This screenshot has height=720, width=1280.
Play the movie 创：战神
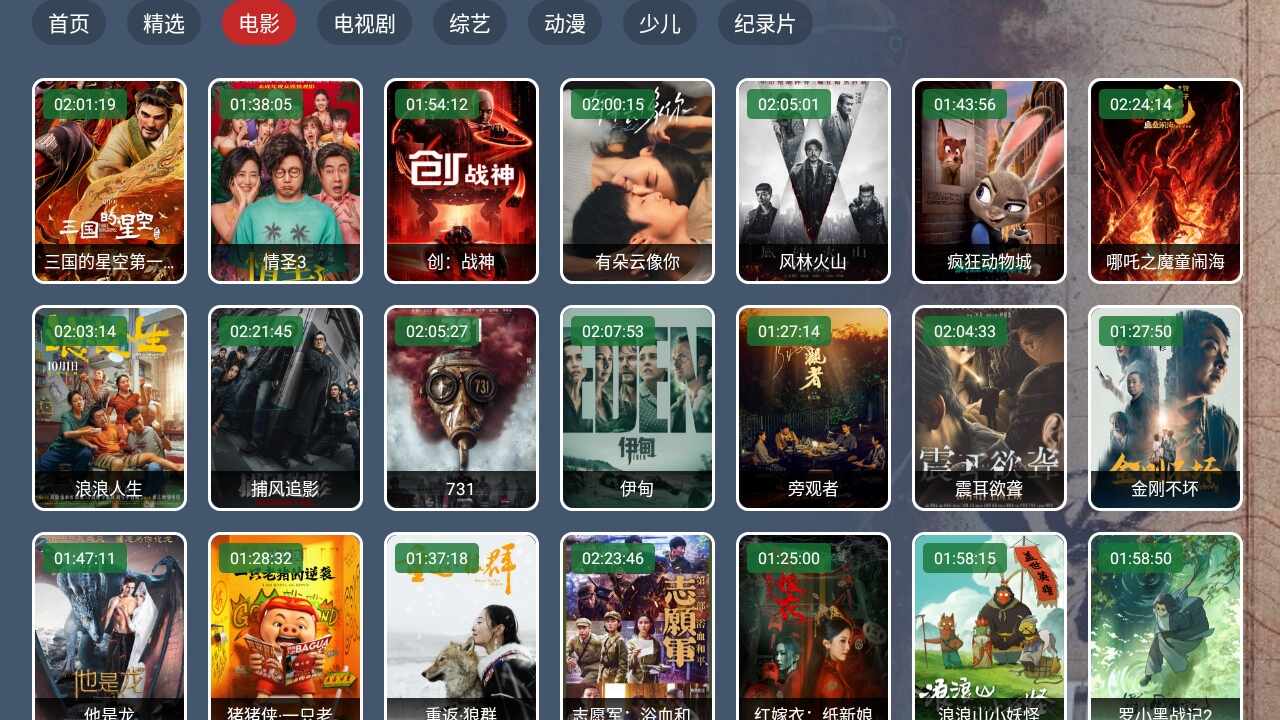461,180
